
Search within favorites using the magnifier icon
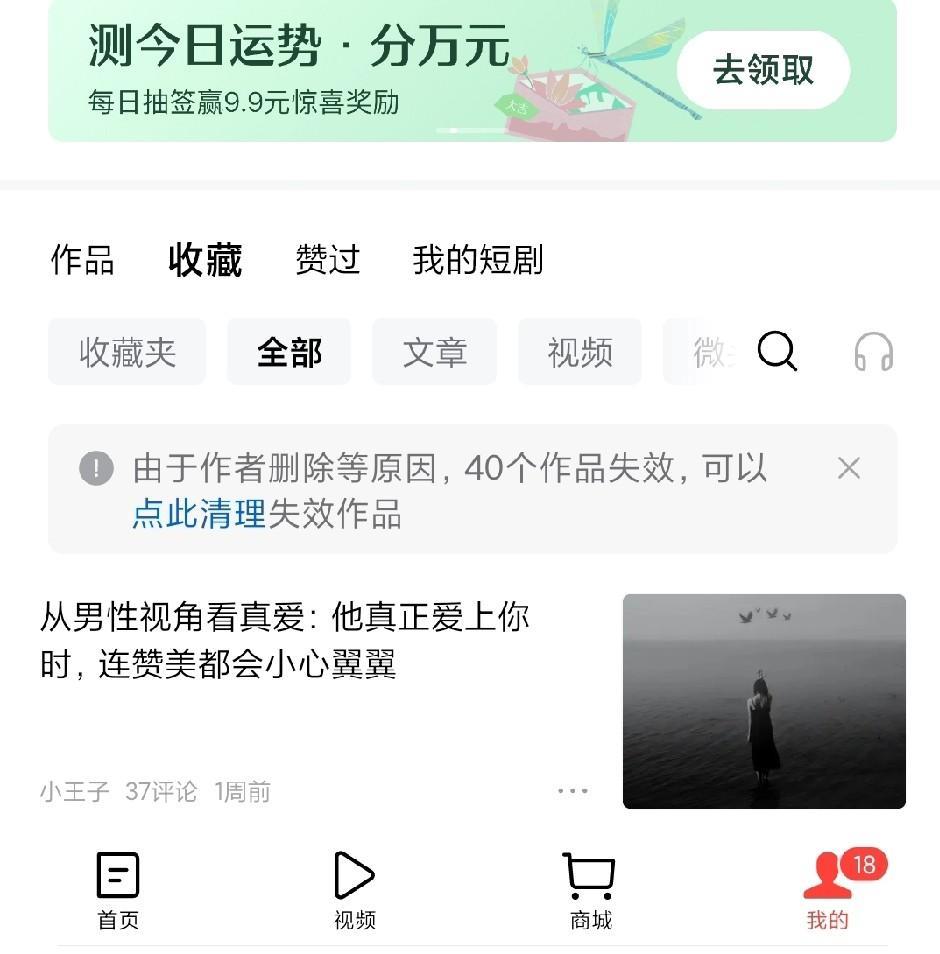pyautogui.click(x=777, y=351)
